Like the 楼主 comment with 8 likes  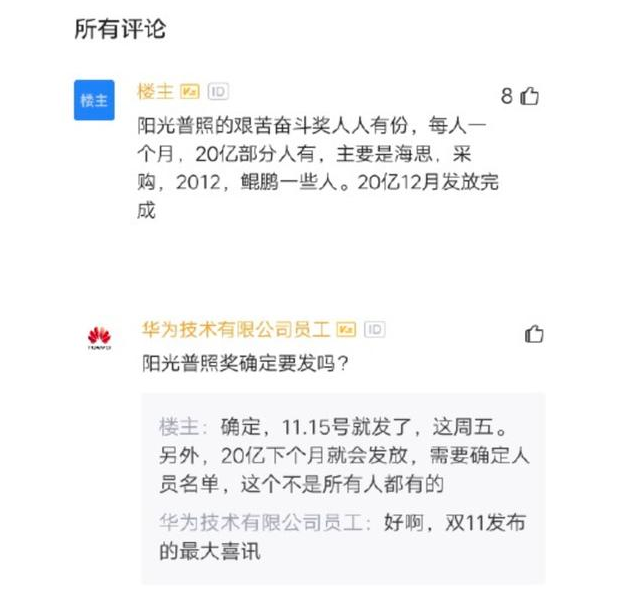[530, 96]
